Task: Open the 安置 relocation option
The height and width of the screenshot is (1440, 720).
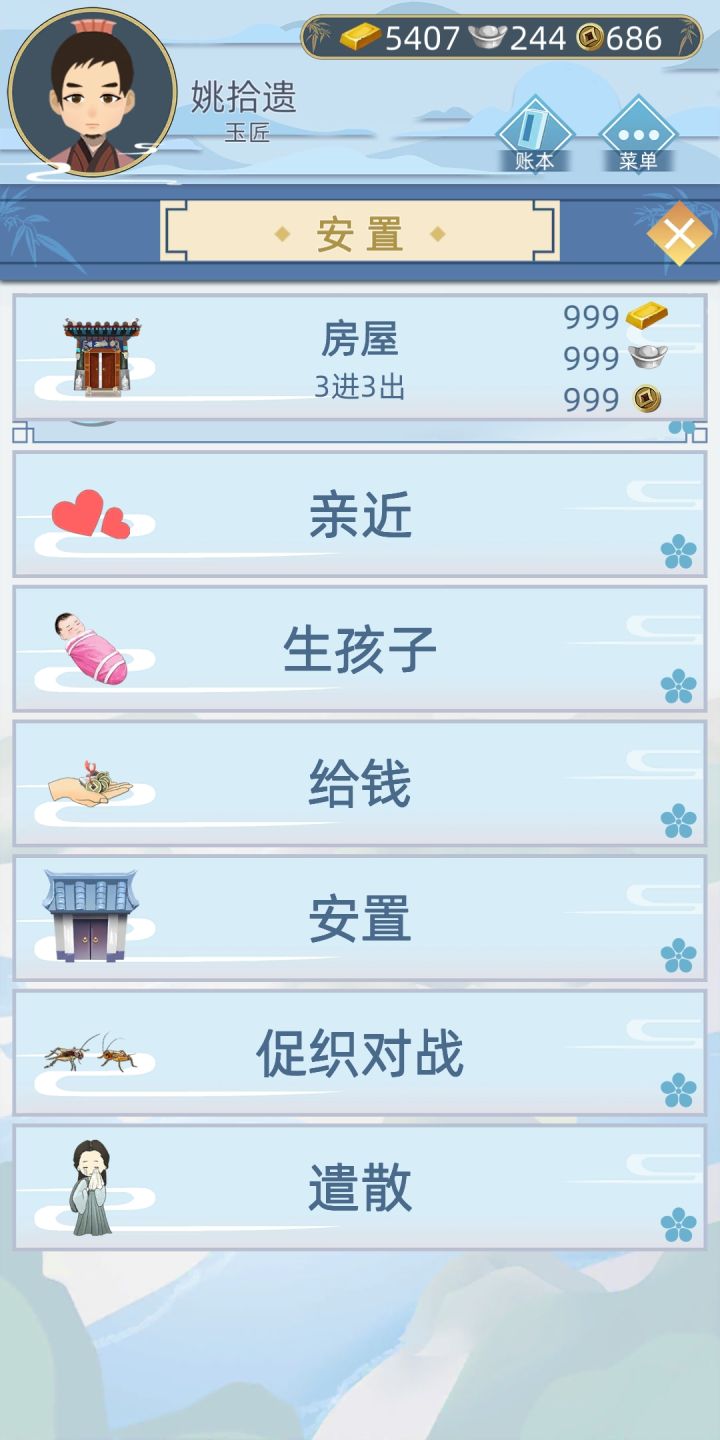Action: click(360, 917)
